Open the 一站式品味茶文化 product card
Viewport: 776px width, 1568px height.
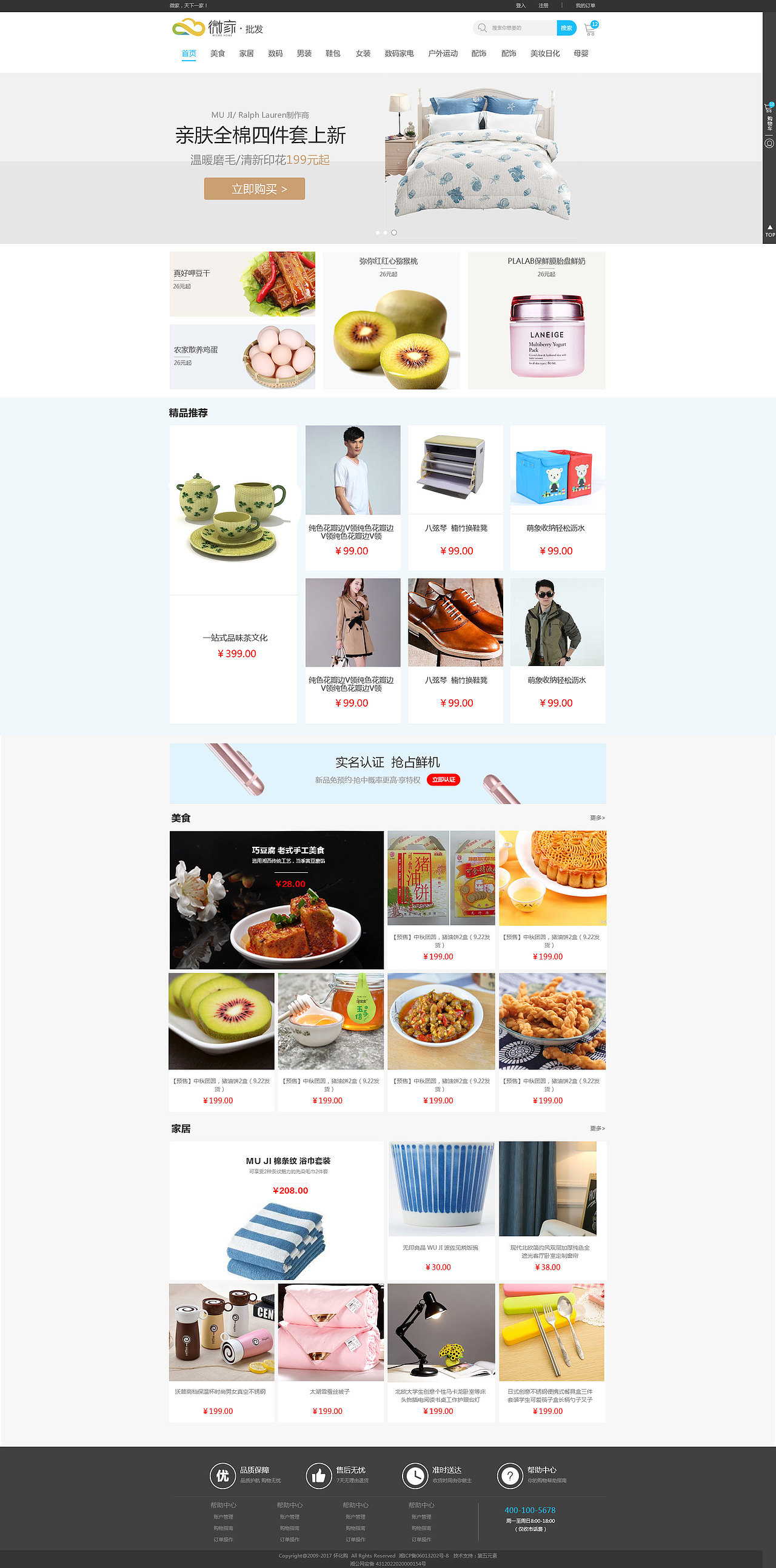click(233, 574)
